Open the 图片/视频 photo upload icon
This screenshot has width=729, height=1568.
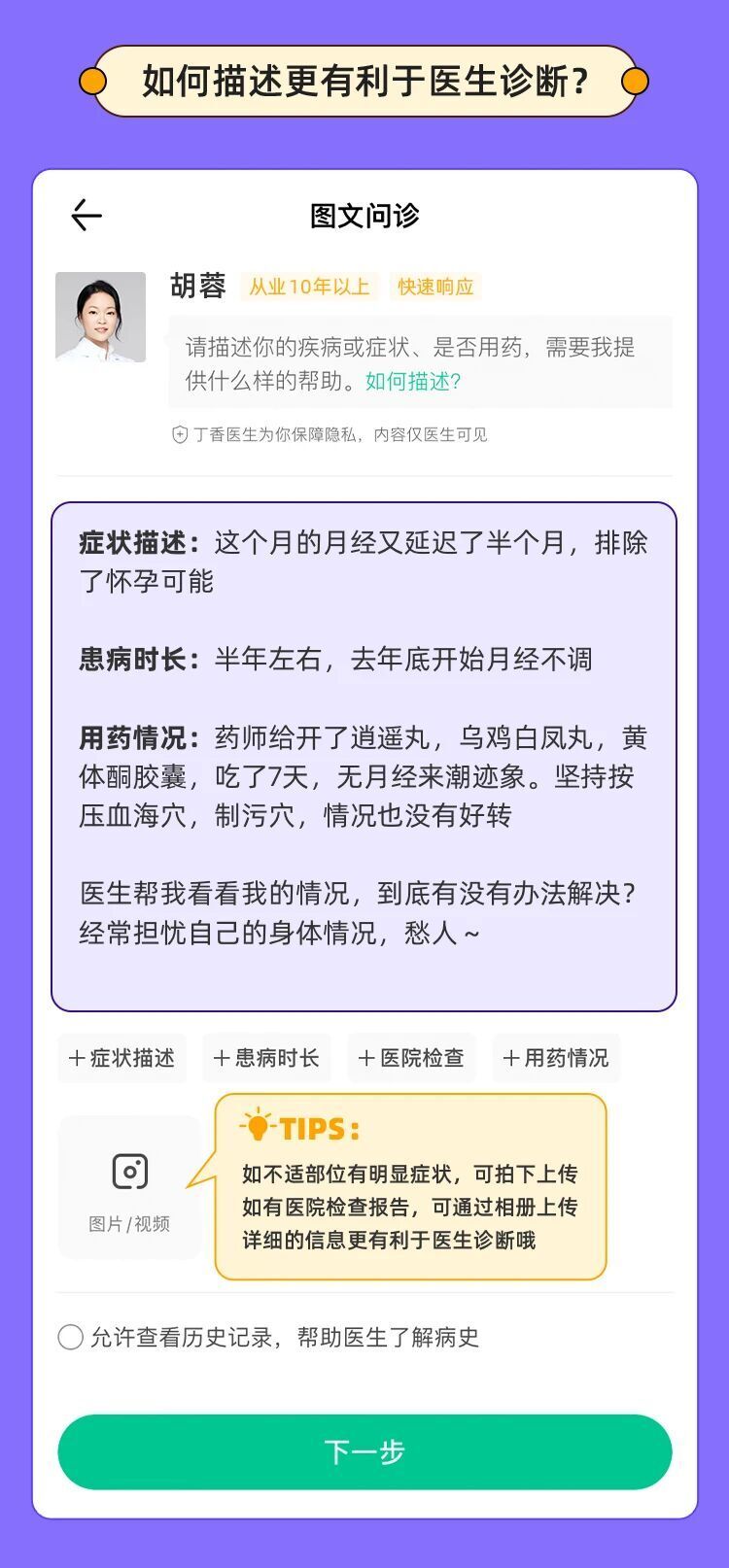129,1174
